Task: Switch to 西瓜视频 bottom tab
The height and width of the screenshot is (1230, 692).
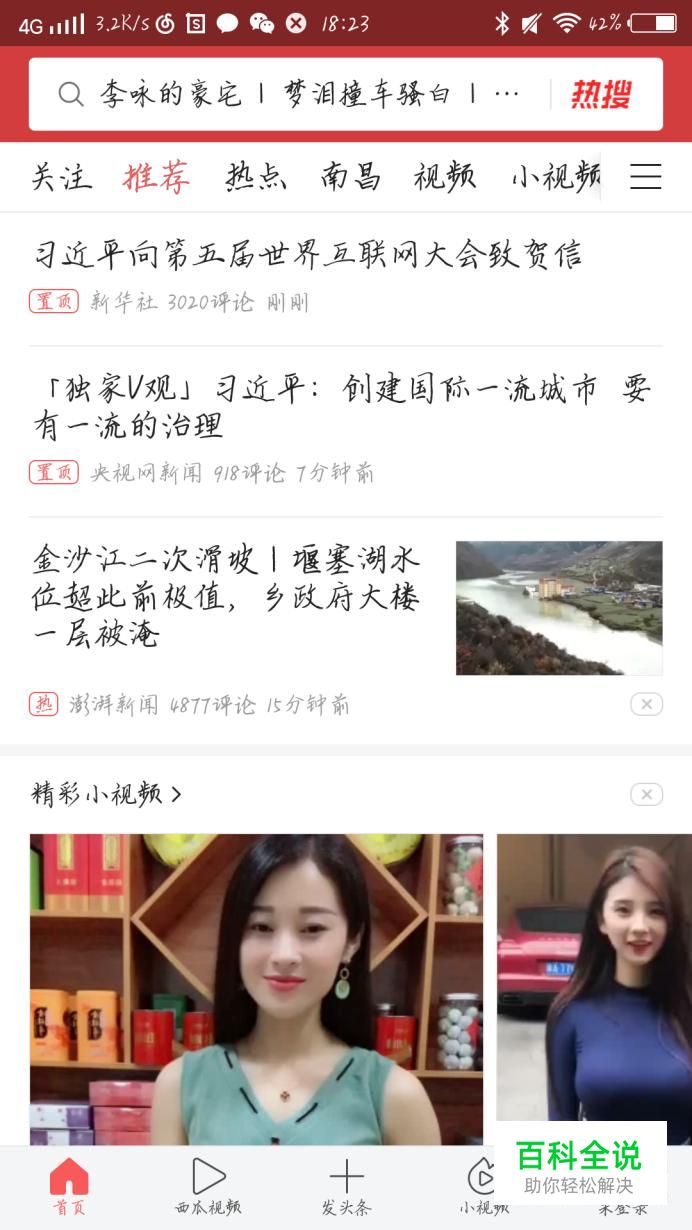Action: pyautogui.click(x=208, y=1187)
